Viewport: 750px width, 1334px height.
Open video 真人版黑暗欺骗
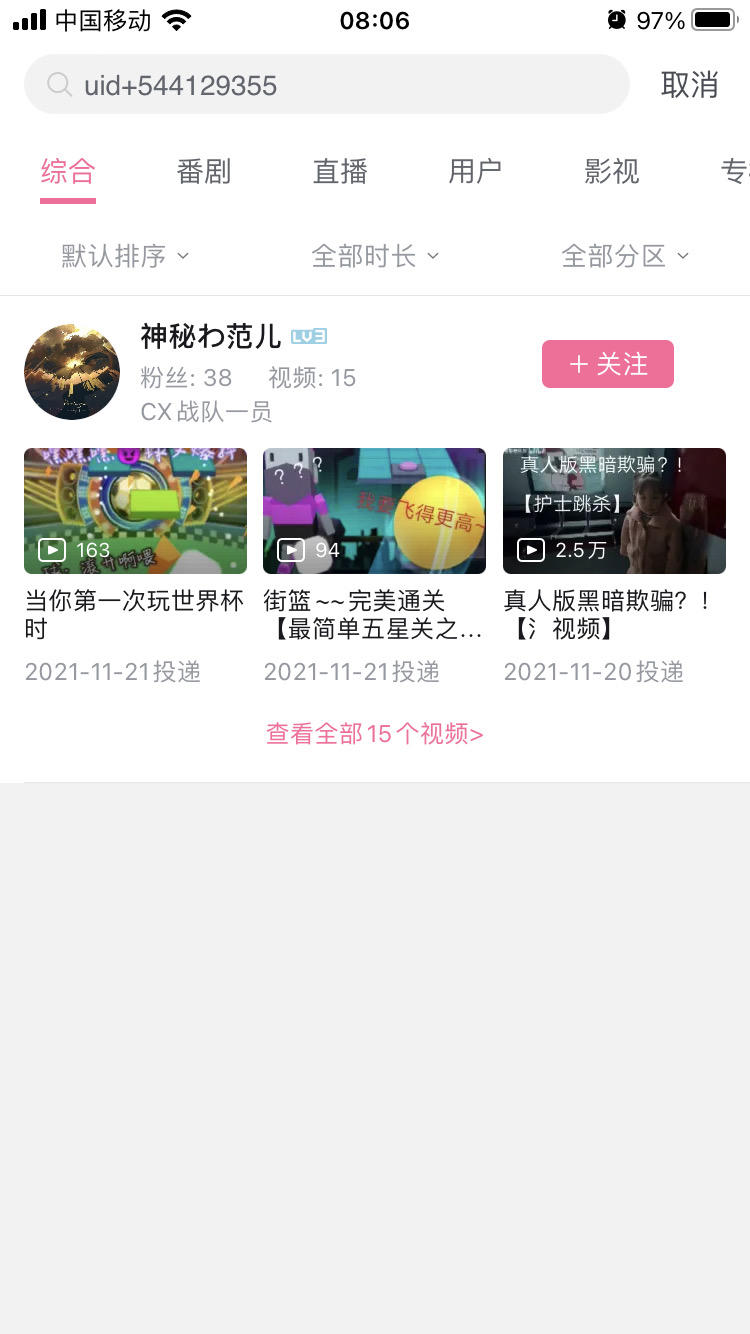(614, 511)
